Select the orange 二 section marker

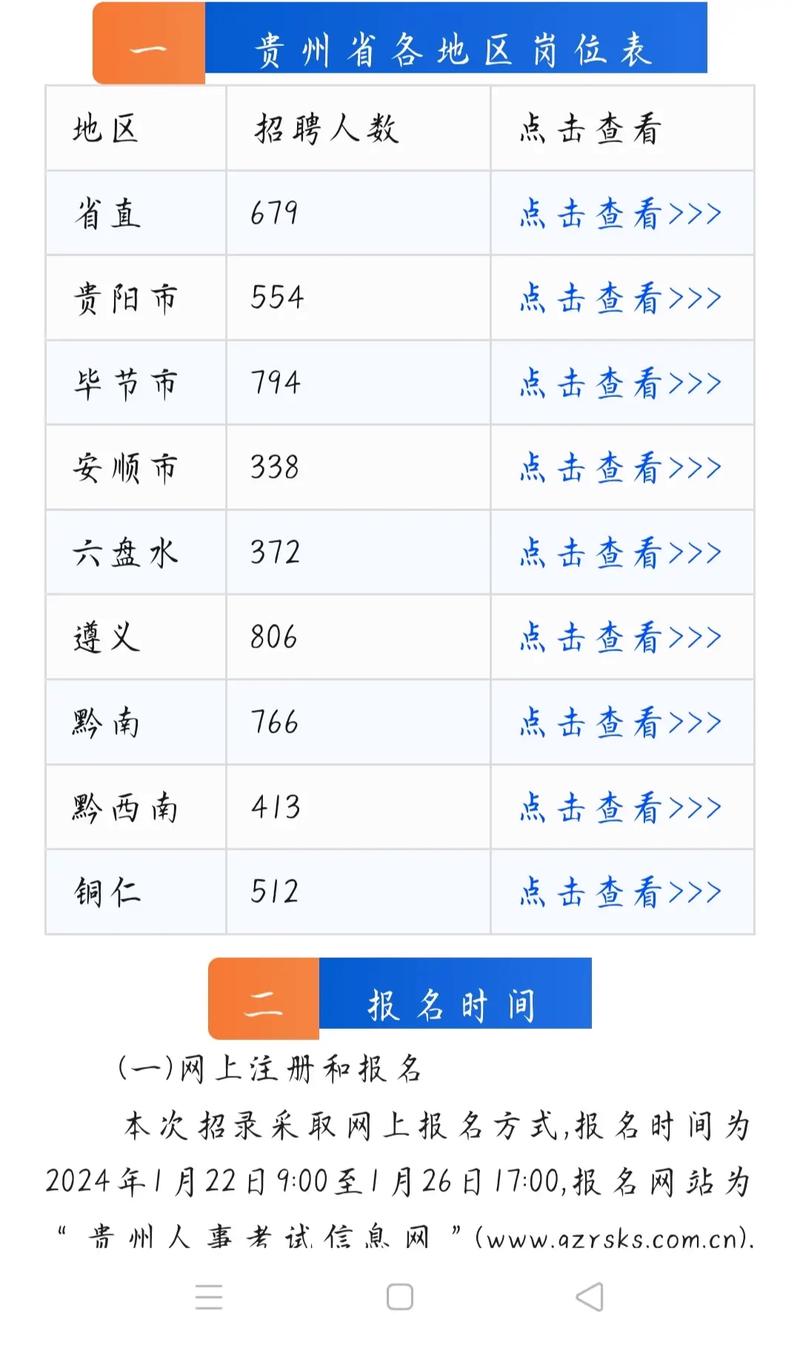(x=262, y=994)
